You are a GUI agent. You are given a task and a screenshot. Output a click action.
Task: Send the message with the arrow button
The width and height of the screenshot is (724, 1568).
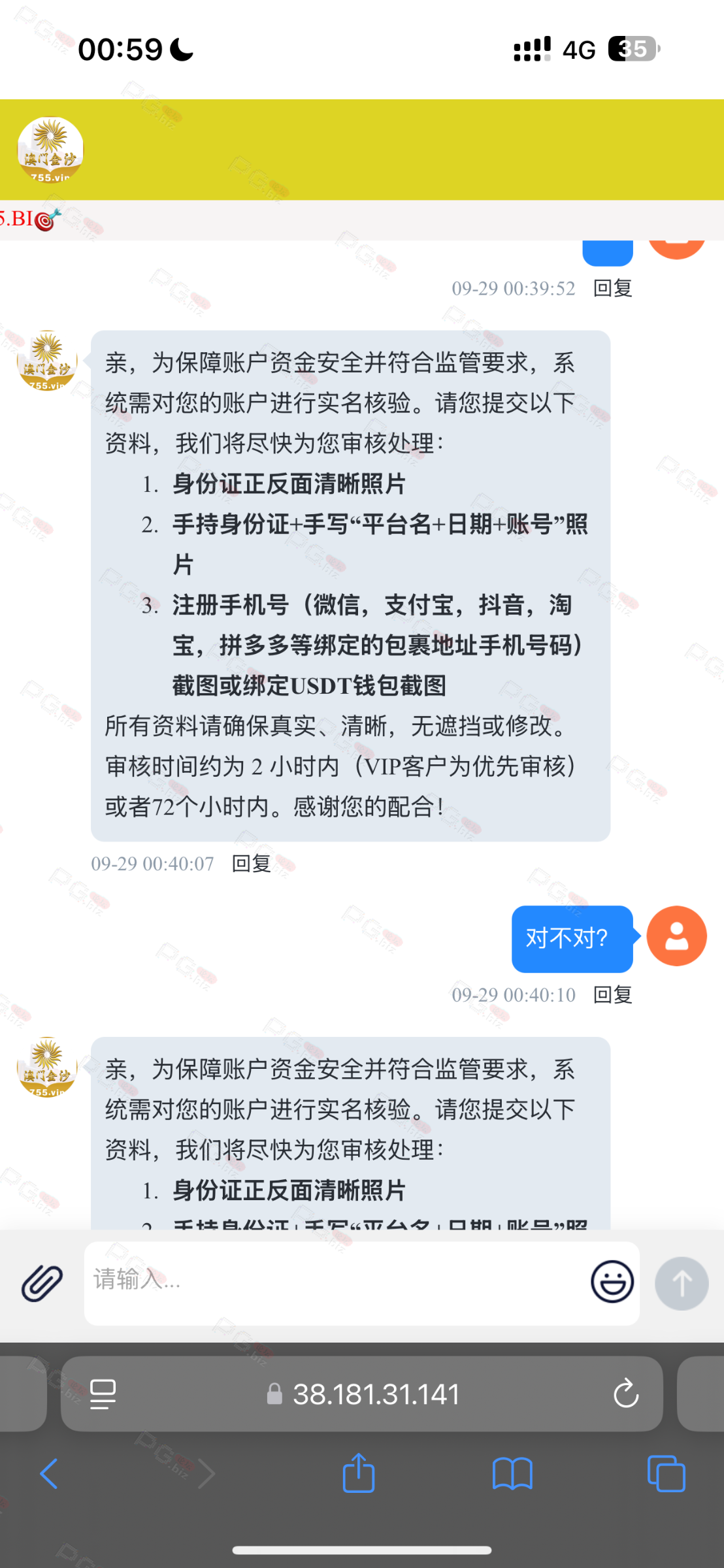point(682,1283)
